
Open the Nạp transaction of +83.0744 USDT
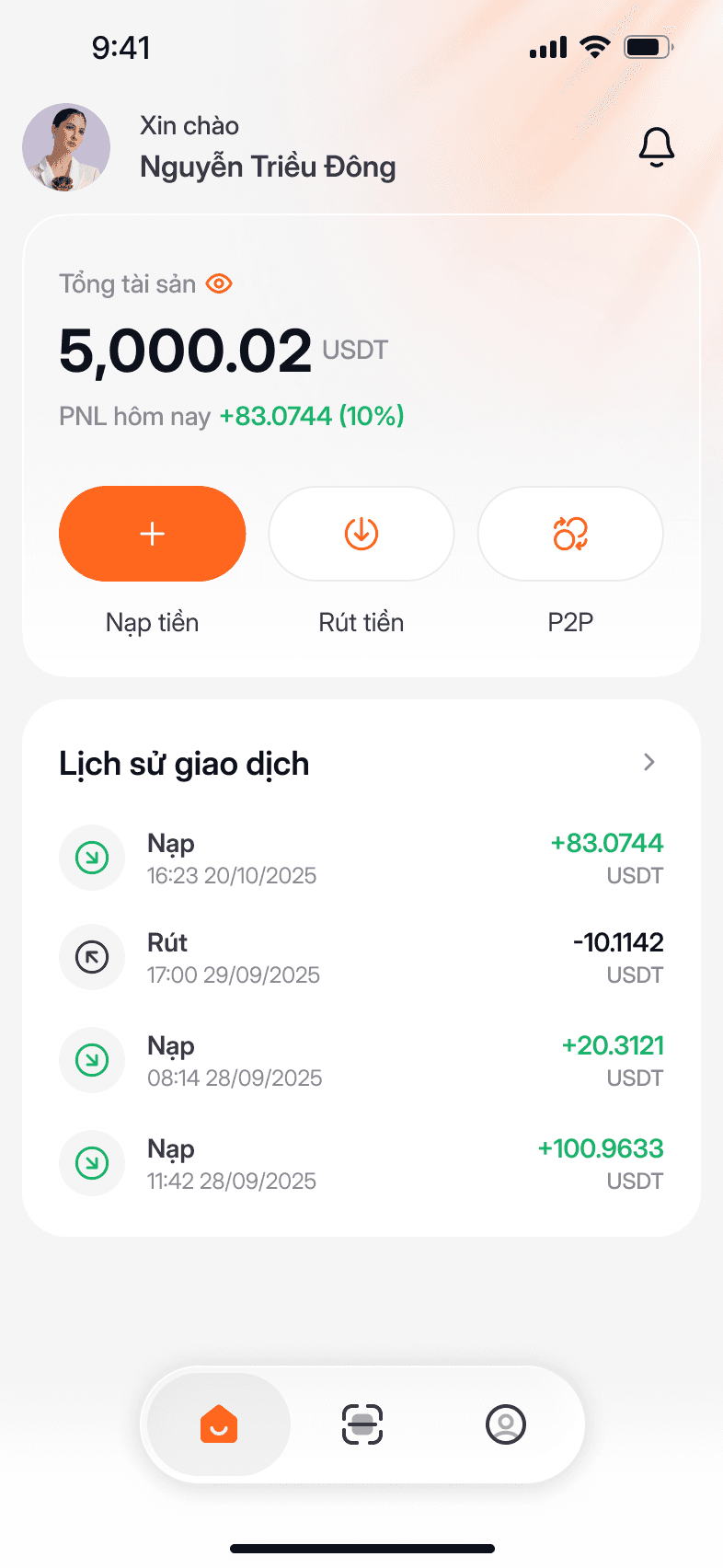[361, 859]
